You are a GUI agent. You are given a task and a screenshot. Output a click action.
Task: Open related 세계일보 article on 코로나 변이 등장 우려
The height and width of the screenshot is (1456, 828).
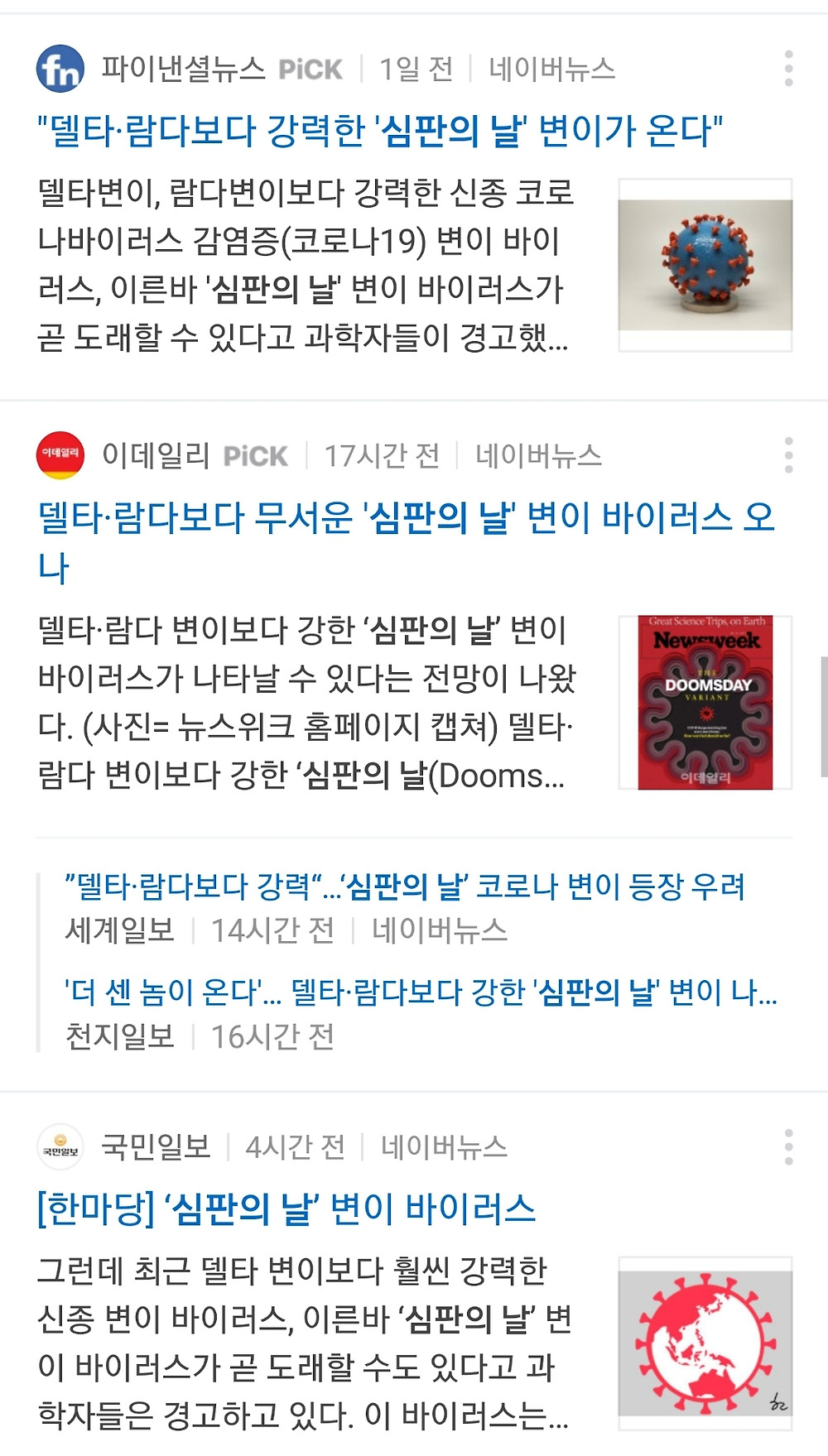pyautogui.click(x=405, y=887)
